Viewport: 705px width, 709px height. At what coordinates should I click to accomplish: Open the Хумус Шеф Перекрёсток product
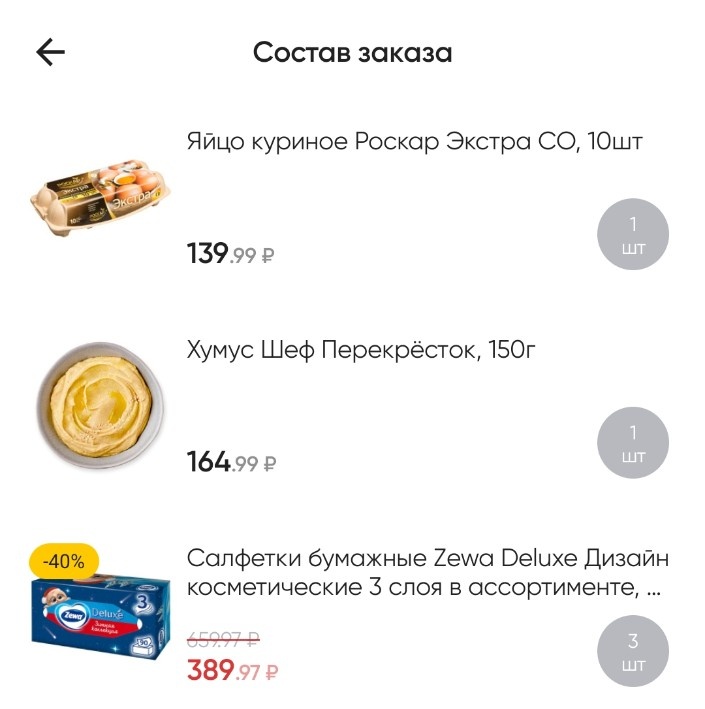[364, 350]
